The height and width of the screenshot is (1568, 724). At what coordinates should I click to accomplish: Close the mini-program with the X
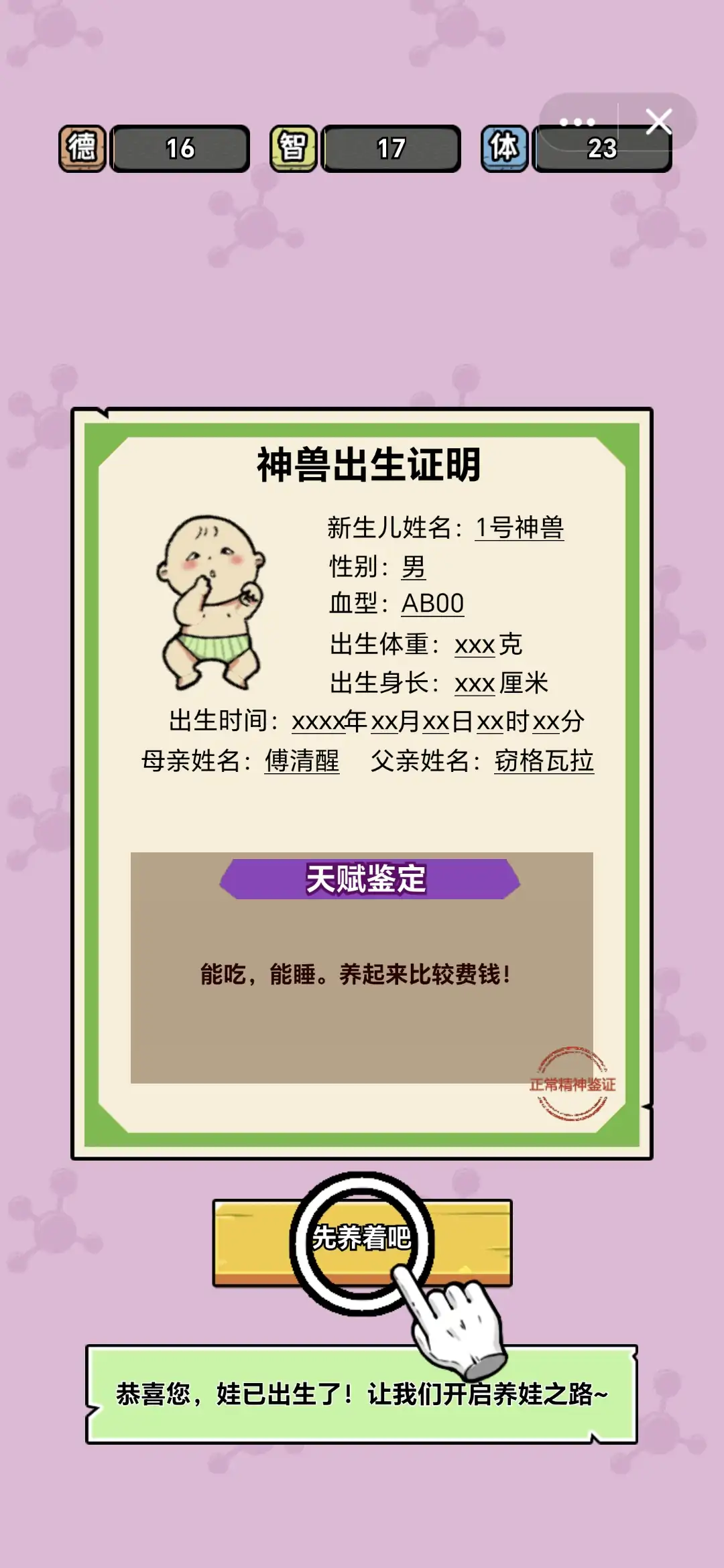tap(658, 122)
